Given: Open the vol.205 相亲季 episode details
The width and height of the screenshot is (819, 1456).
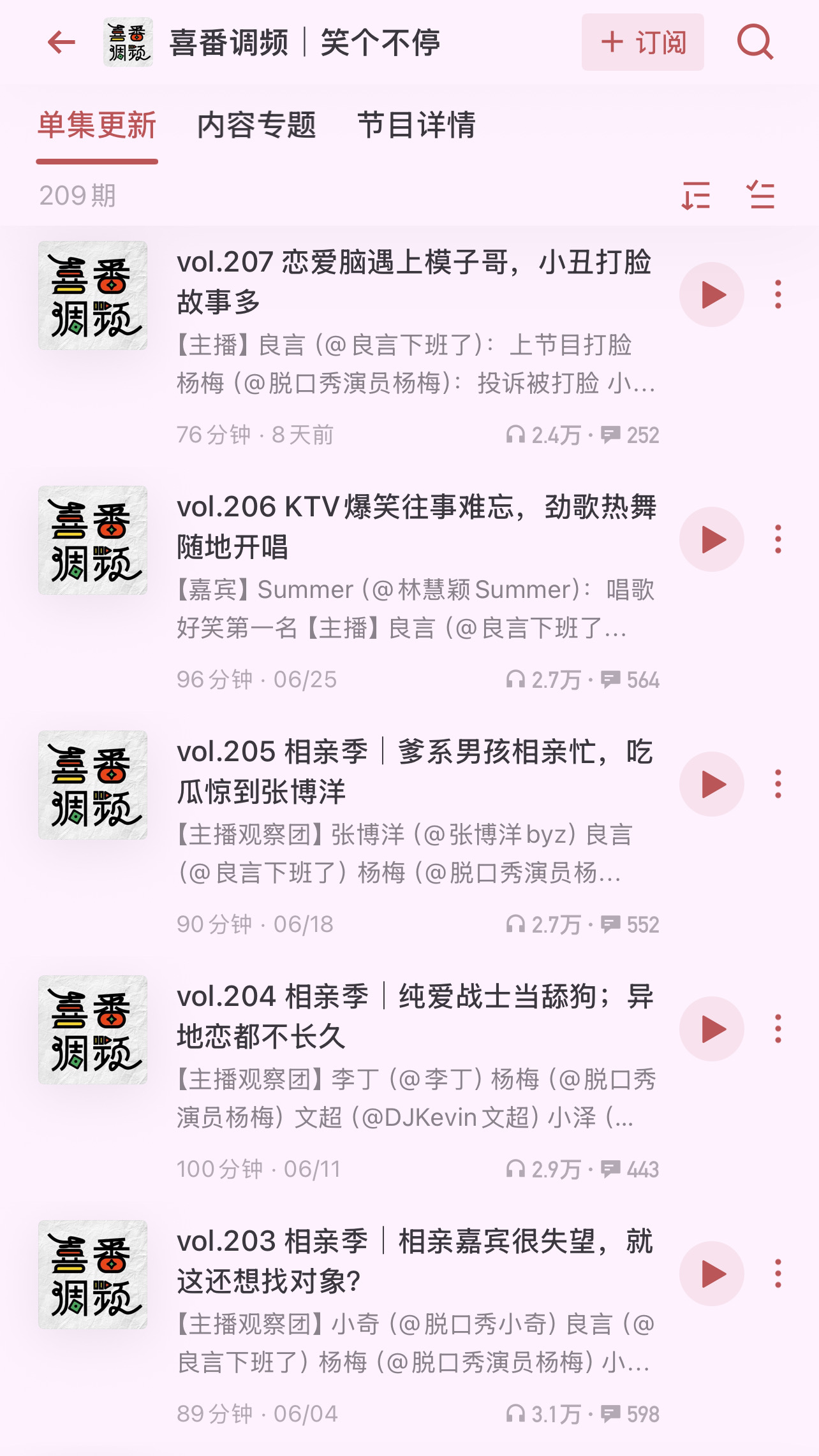Looking at the screenshot, I should [x=415, y=771].
